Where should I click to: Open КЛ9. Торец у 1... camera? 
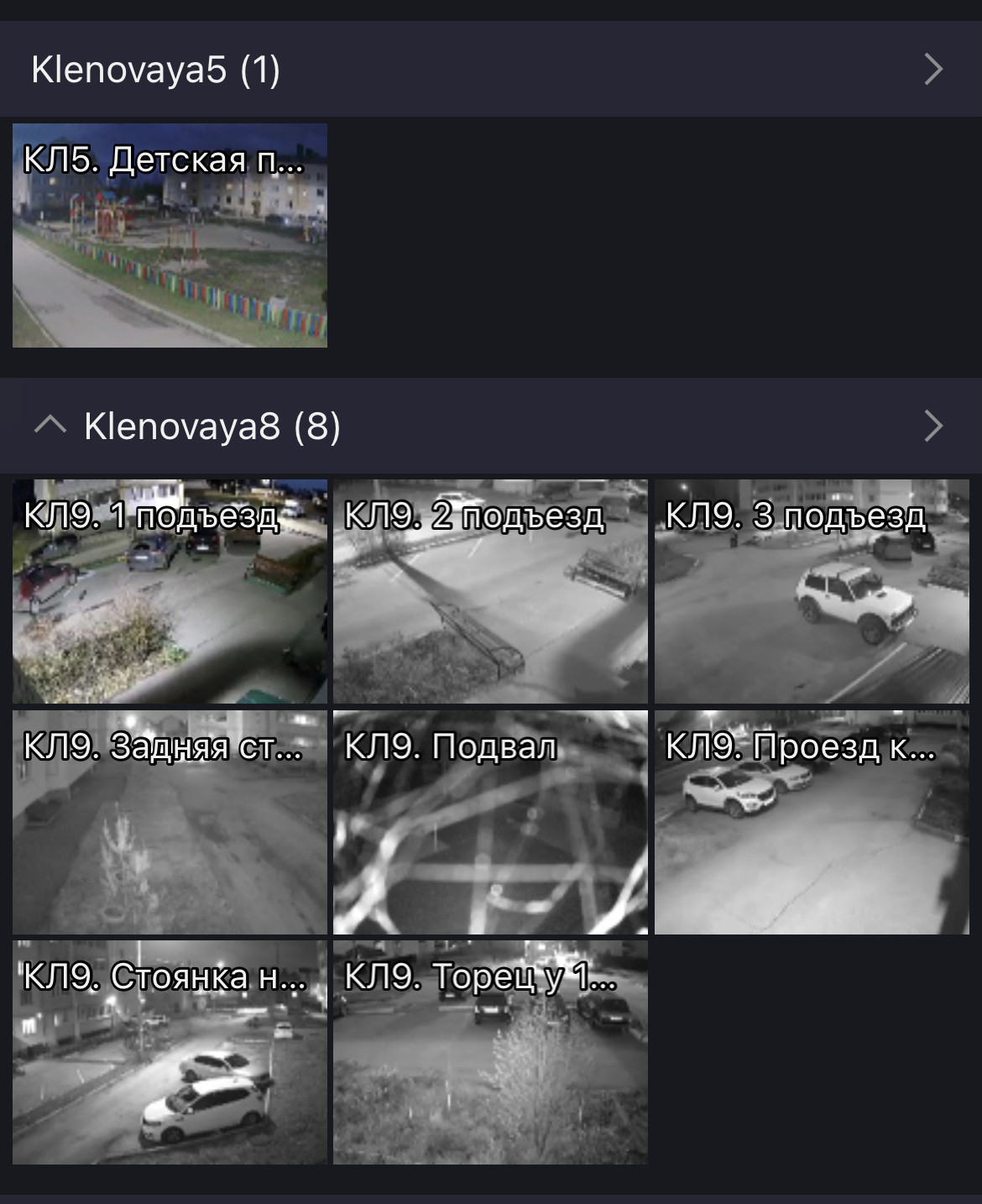click(490, 1052)
